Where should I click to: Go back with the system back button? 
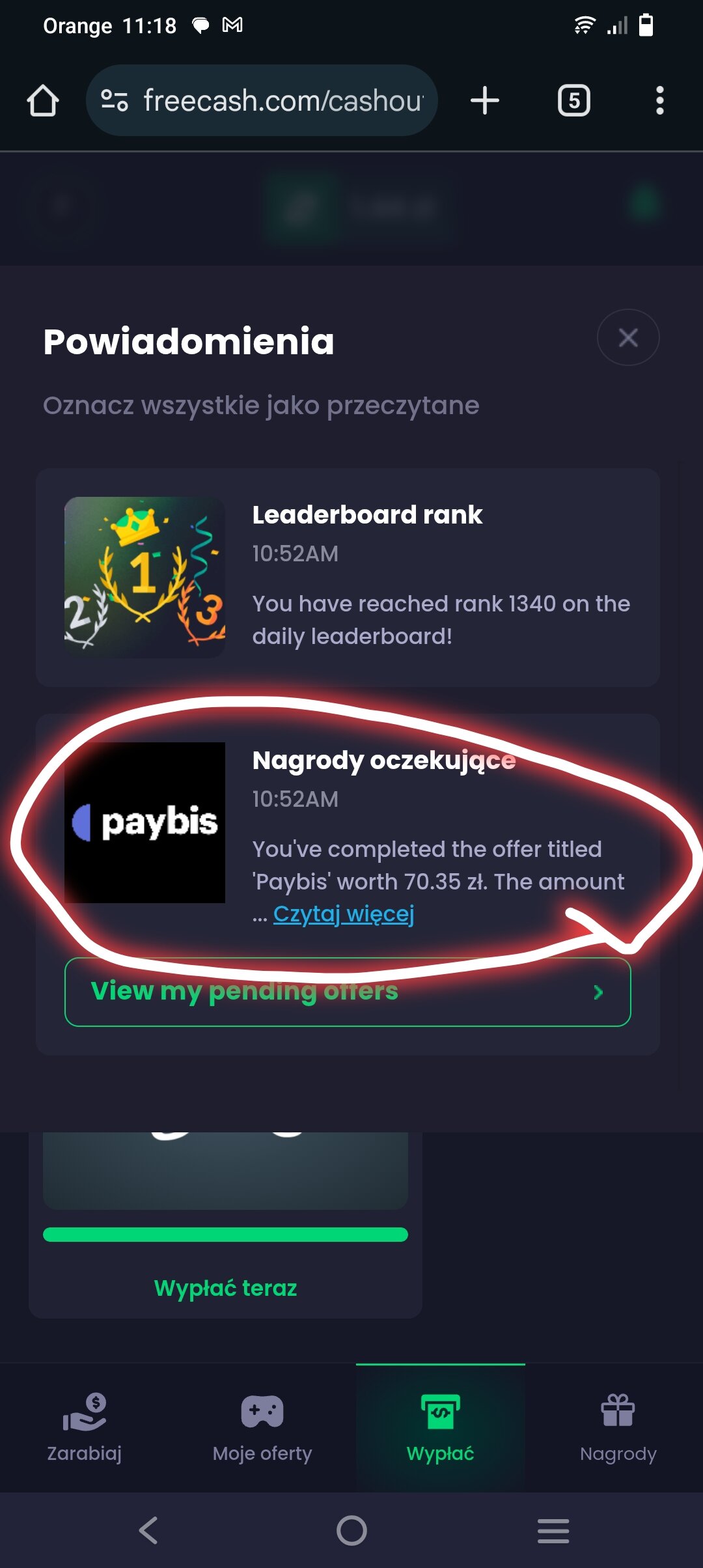[148, 1530]
